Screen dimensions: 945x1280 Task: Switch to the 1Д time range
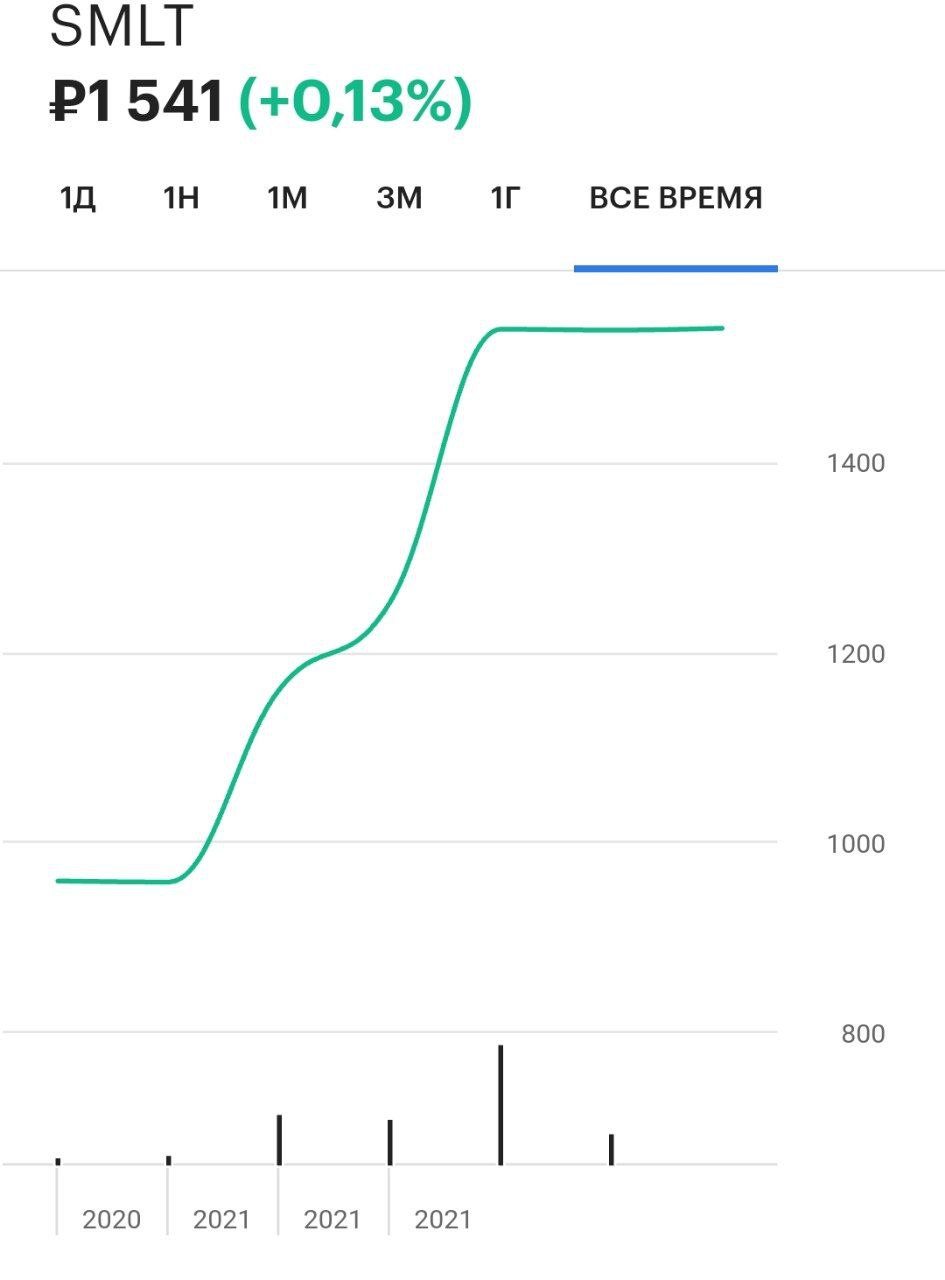click(x=78, y=199)
